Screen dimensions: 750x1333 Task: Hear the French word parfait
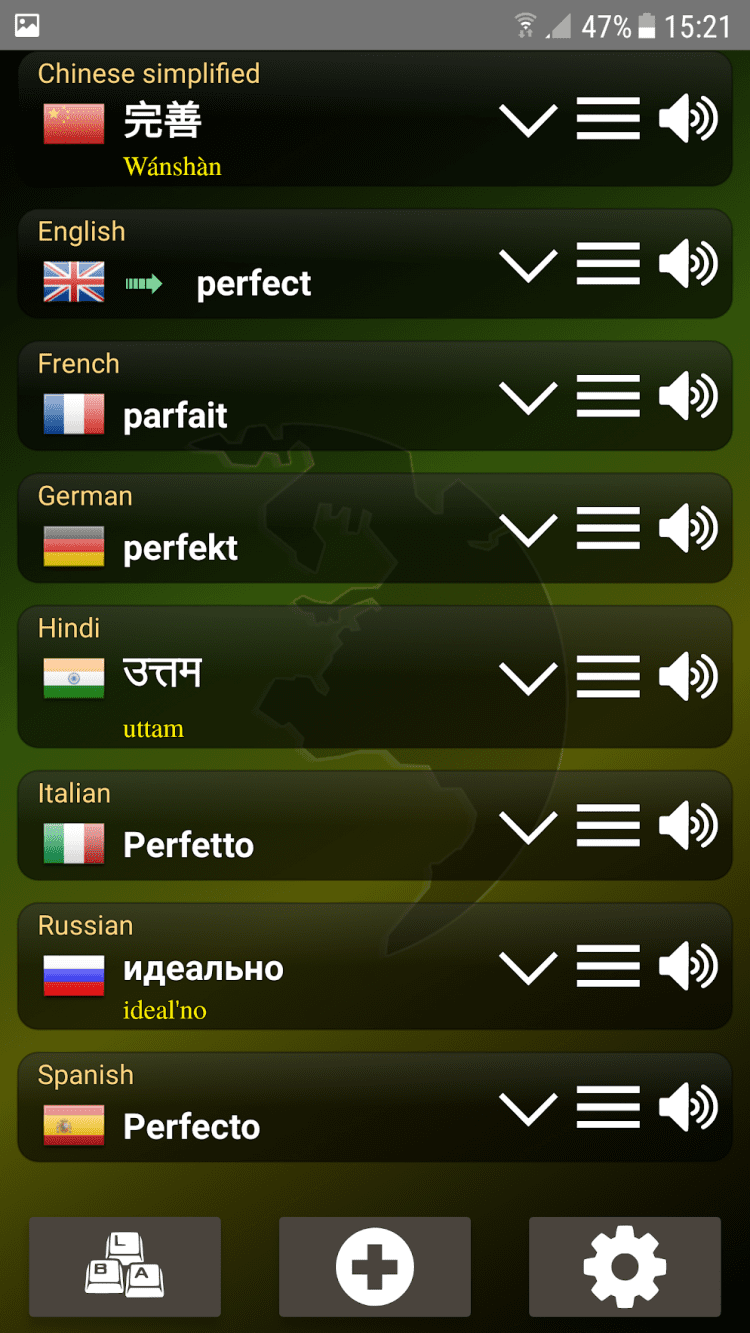click(x=687, y=397)
